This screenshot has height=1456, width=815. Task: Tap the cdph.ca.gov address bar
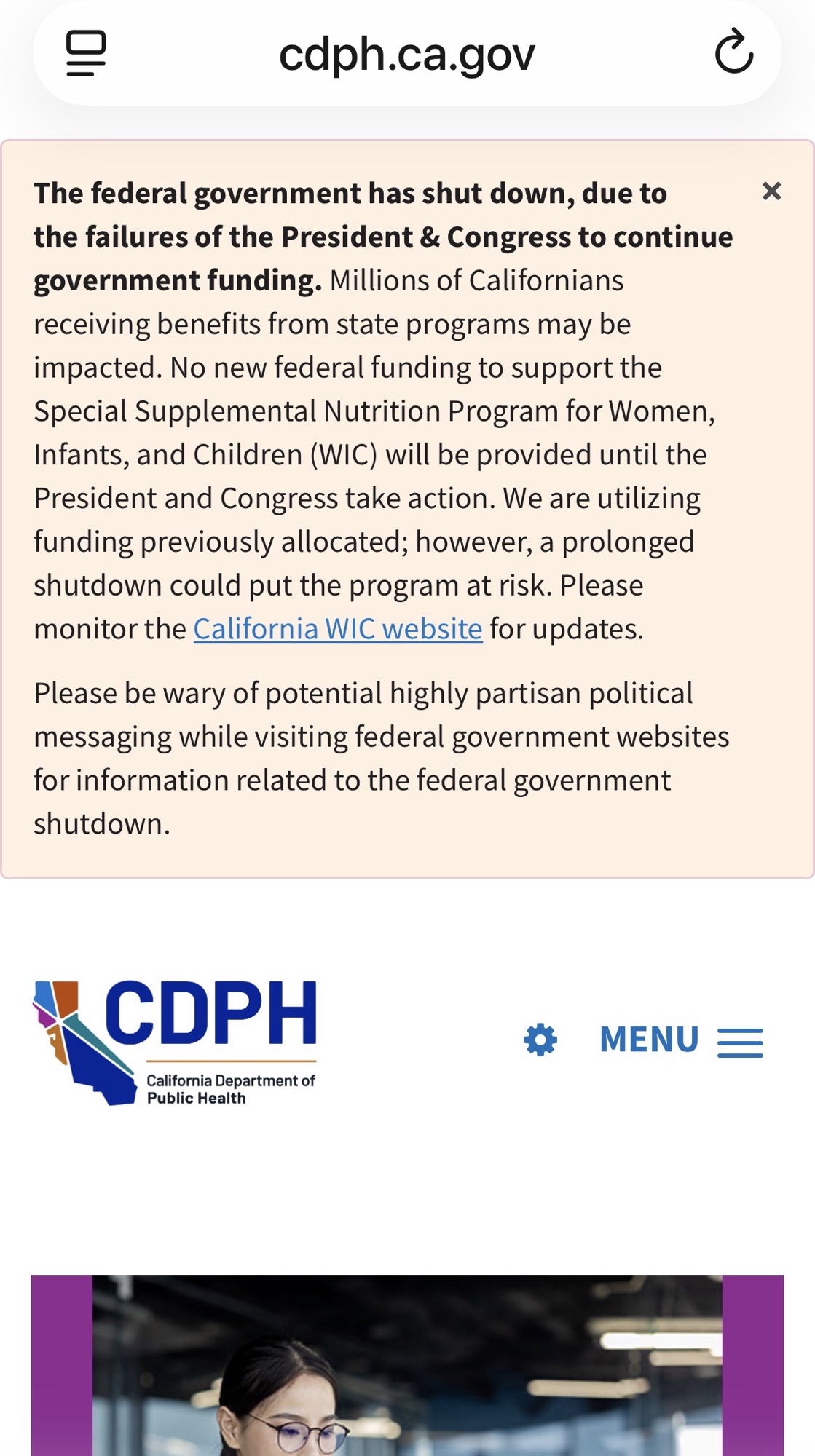pos(406,55)
